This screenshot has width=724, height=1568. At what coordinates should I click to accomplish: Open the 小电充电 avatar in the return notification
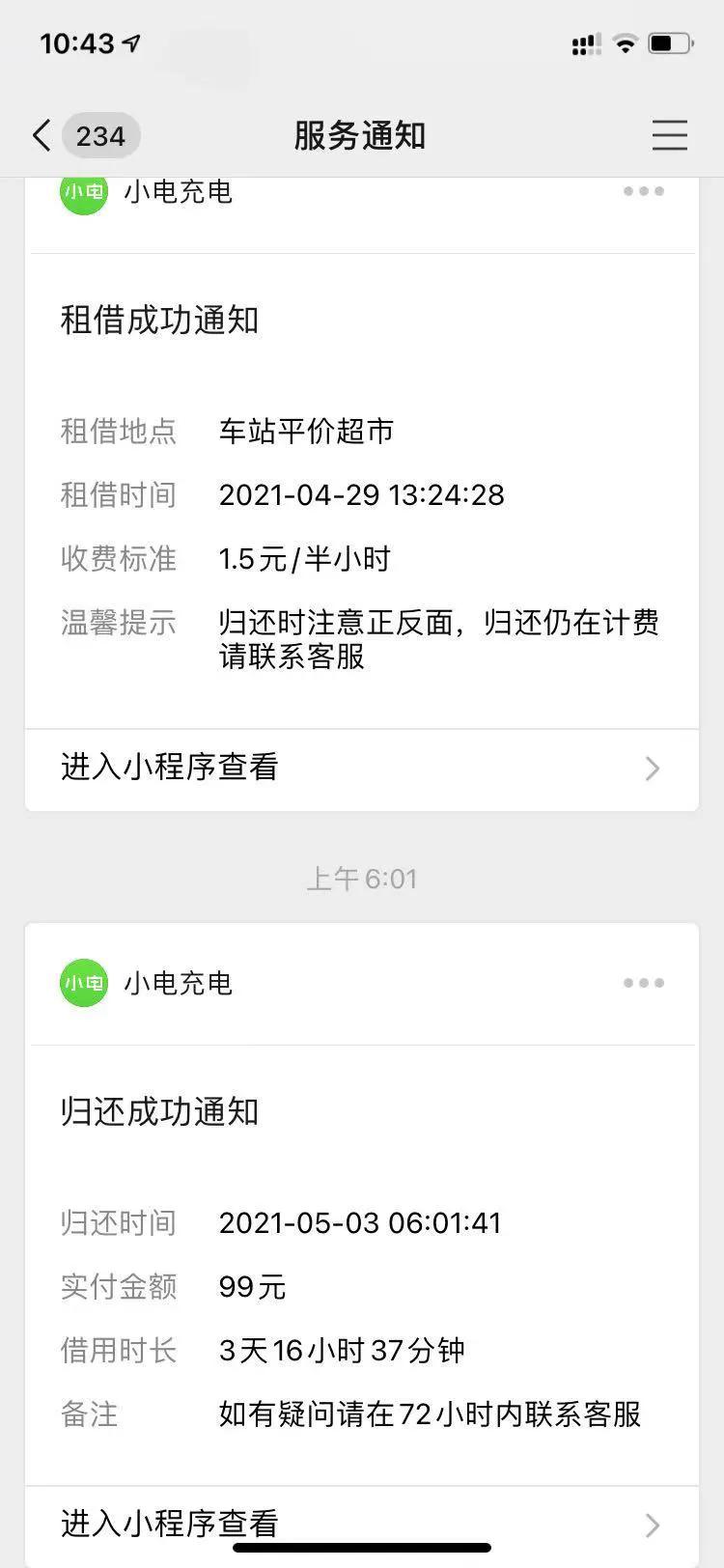tap(83, 983)
